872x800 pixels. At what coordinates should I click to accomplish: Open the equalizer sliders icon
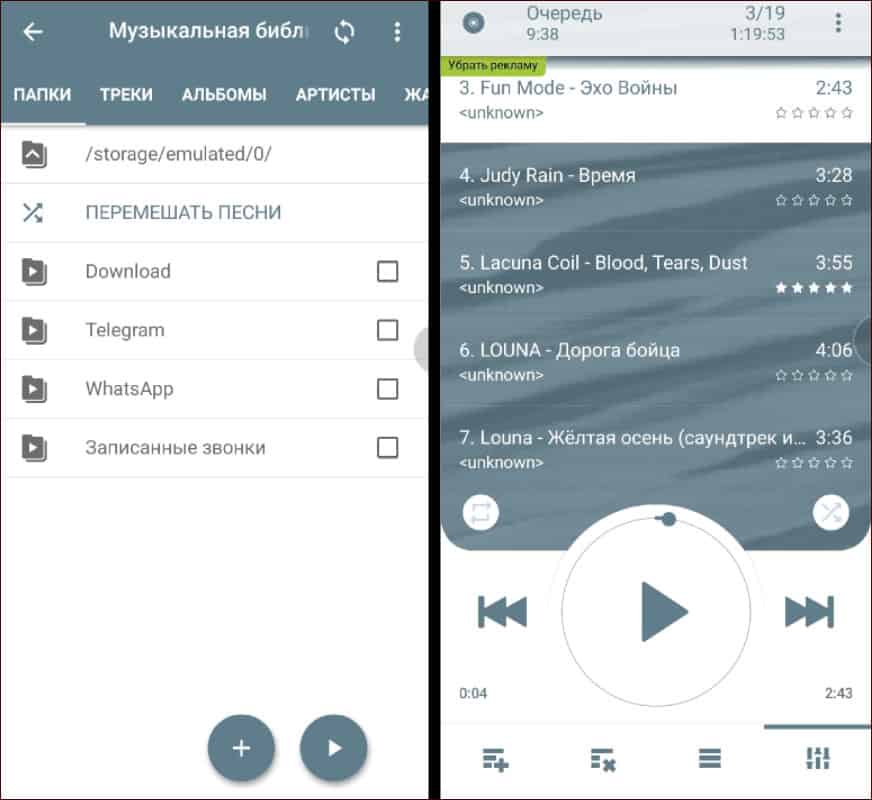[x=817, y=758]
